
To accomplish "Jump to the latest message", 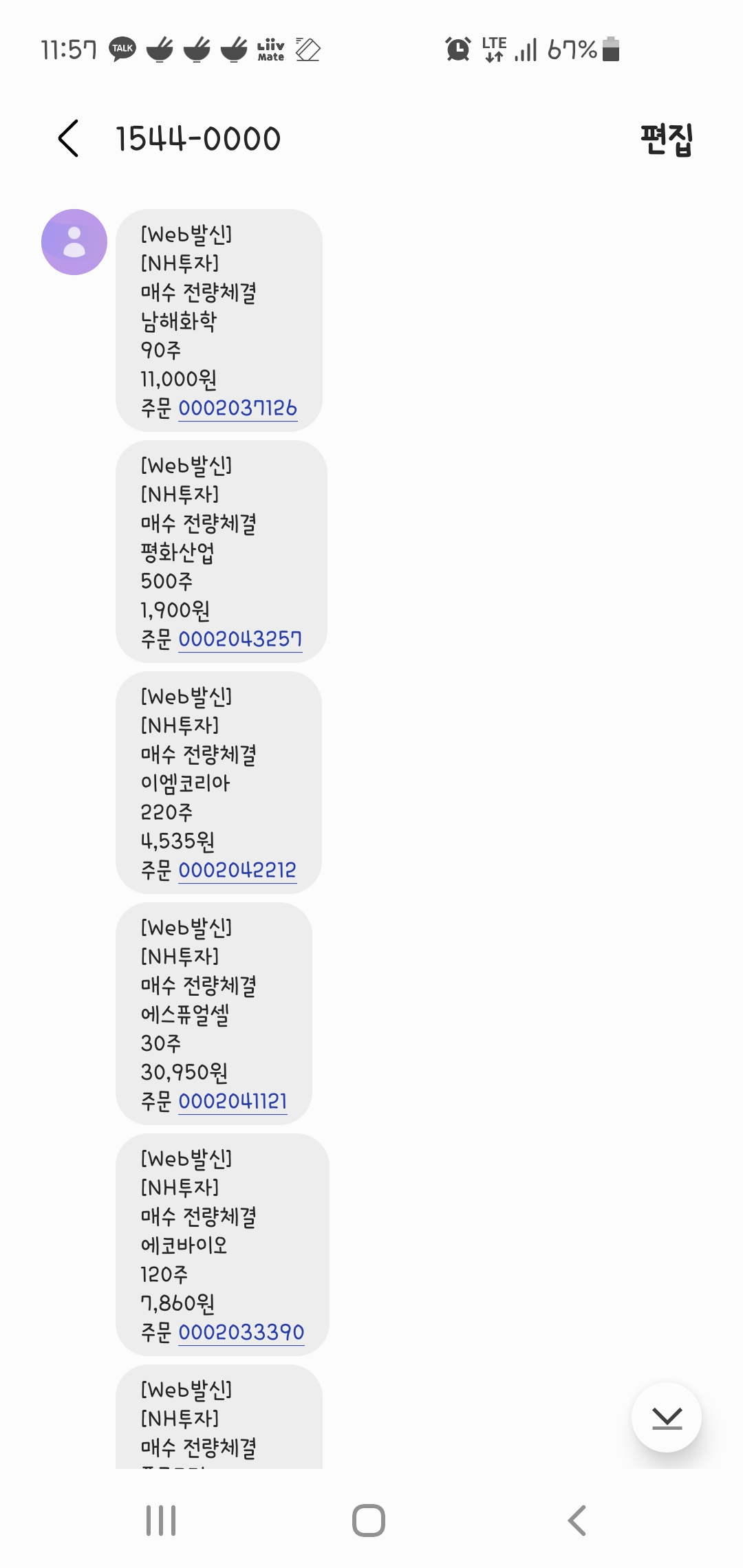I will pos(666,1417).
